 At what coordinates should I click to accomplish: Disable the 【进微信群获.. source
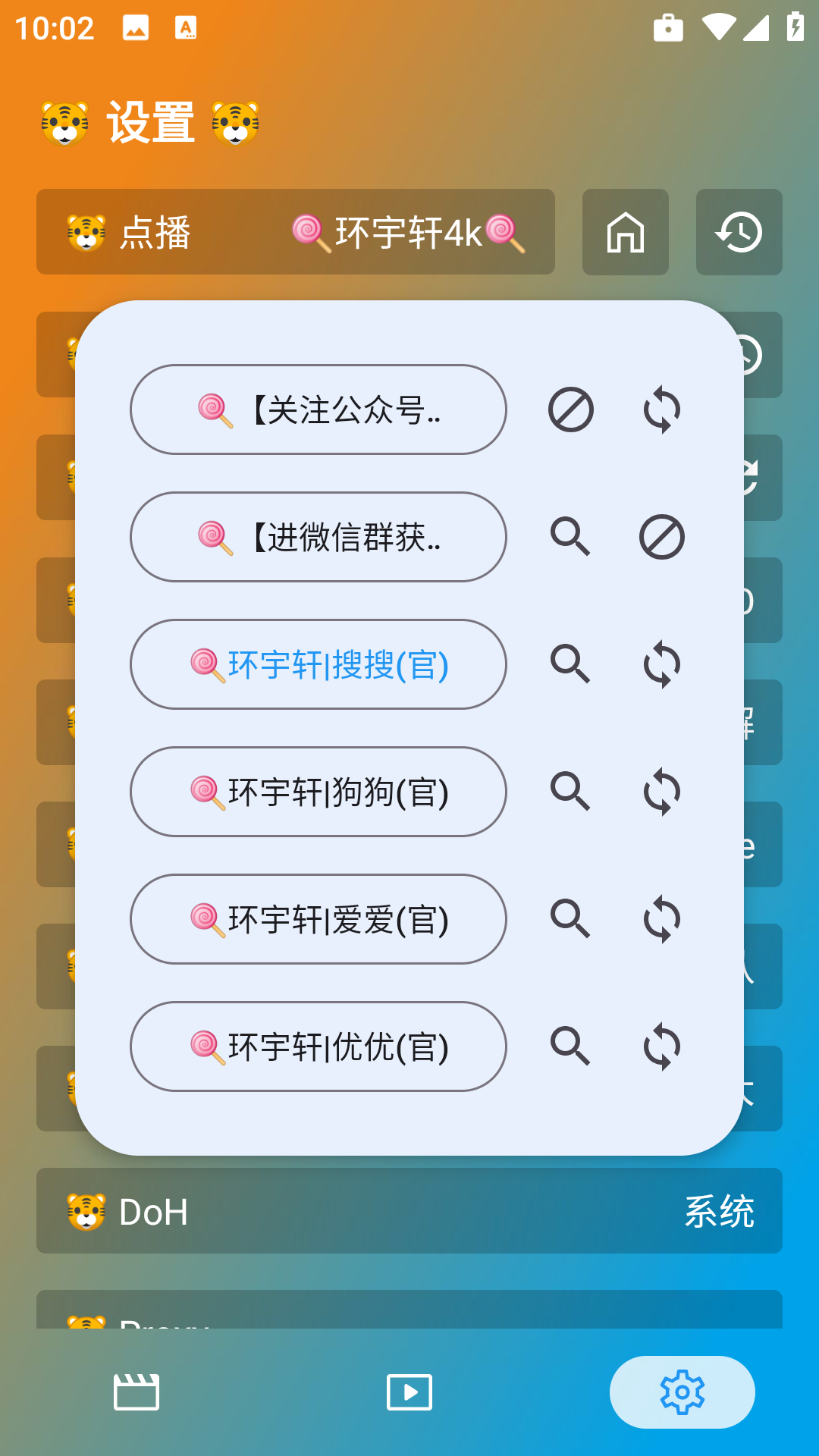pyautogui.click(x=660, y=537)
